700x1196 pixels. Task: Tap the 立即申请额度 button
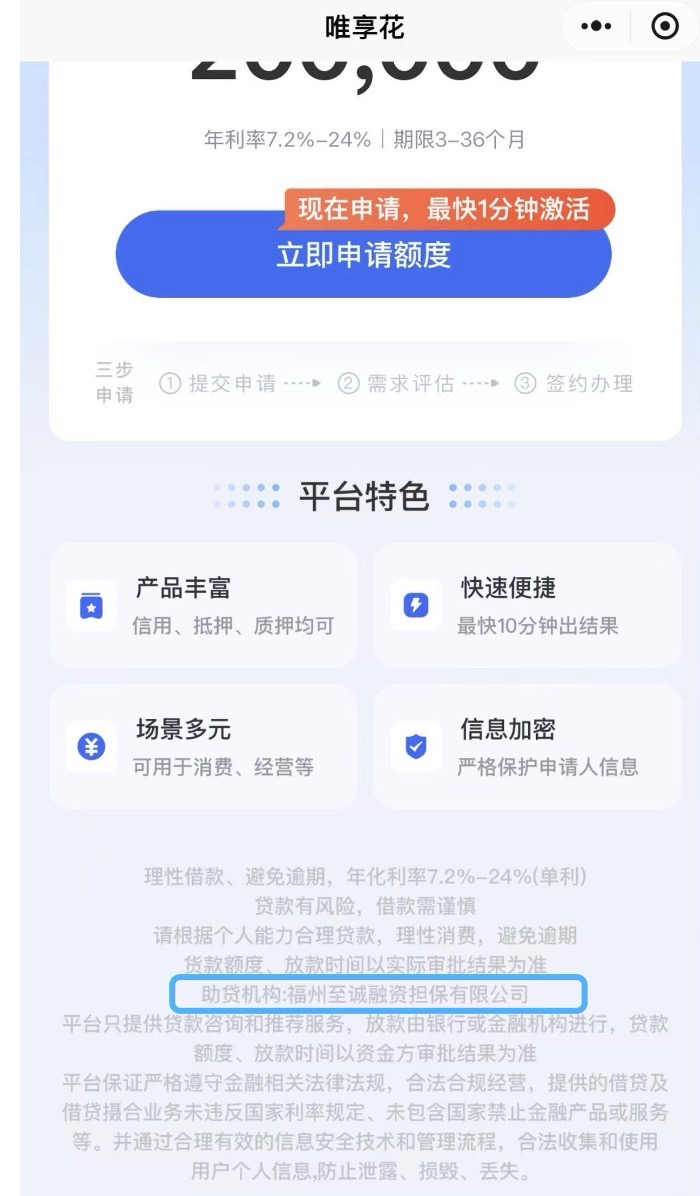[363, 255]
